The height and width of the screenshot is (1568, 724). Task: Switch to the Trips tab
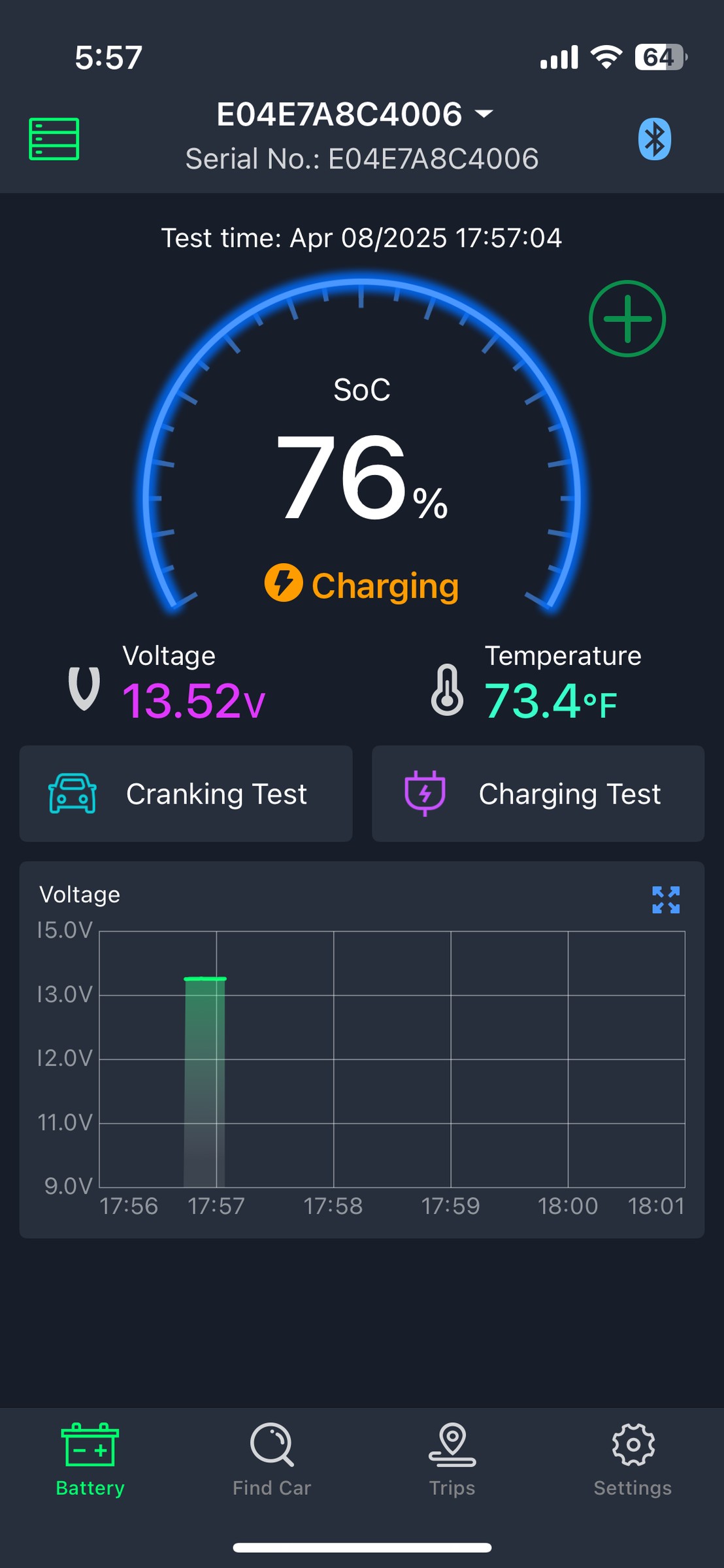pyautogui.click(x=452, y=1460)
